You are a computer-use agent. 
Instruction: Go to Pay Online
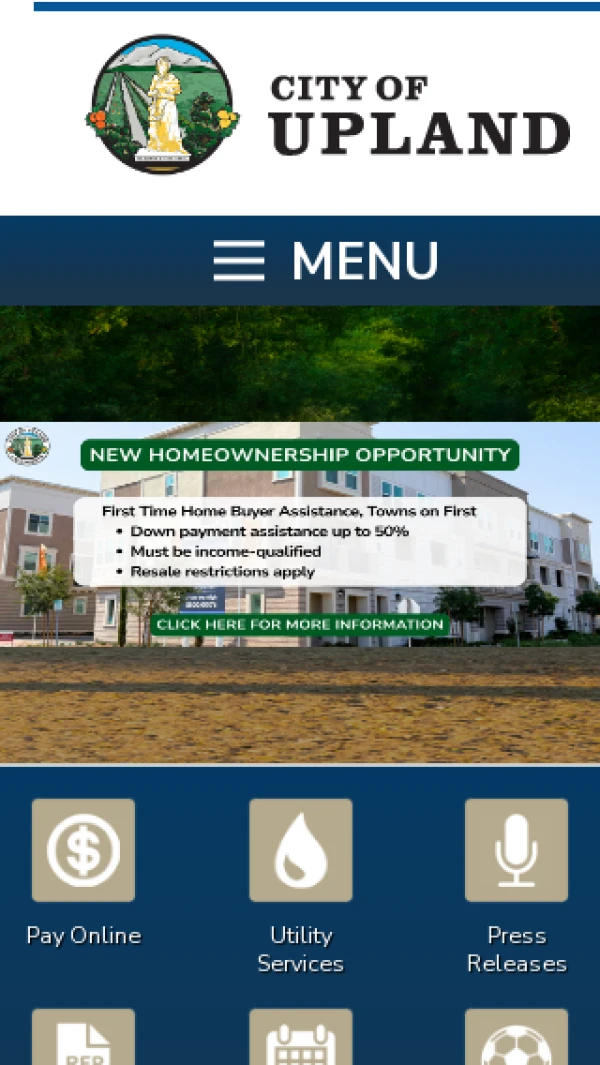click(83, 850)
